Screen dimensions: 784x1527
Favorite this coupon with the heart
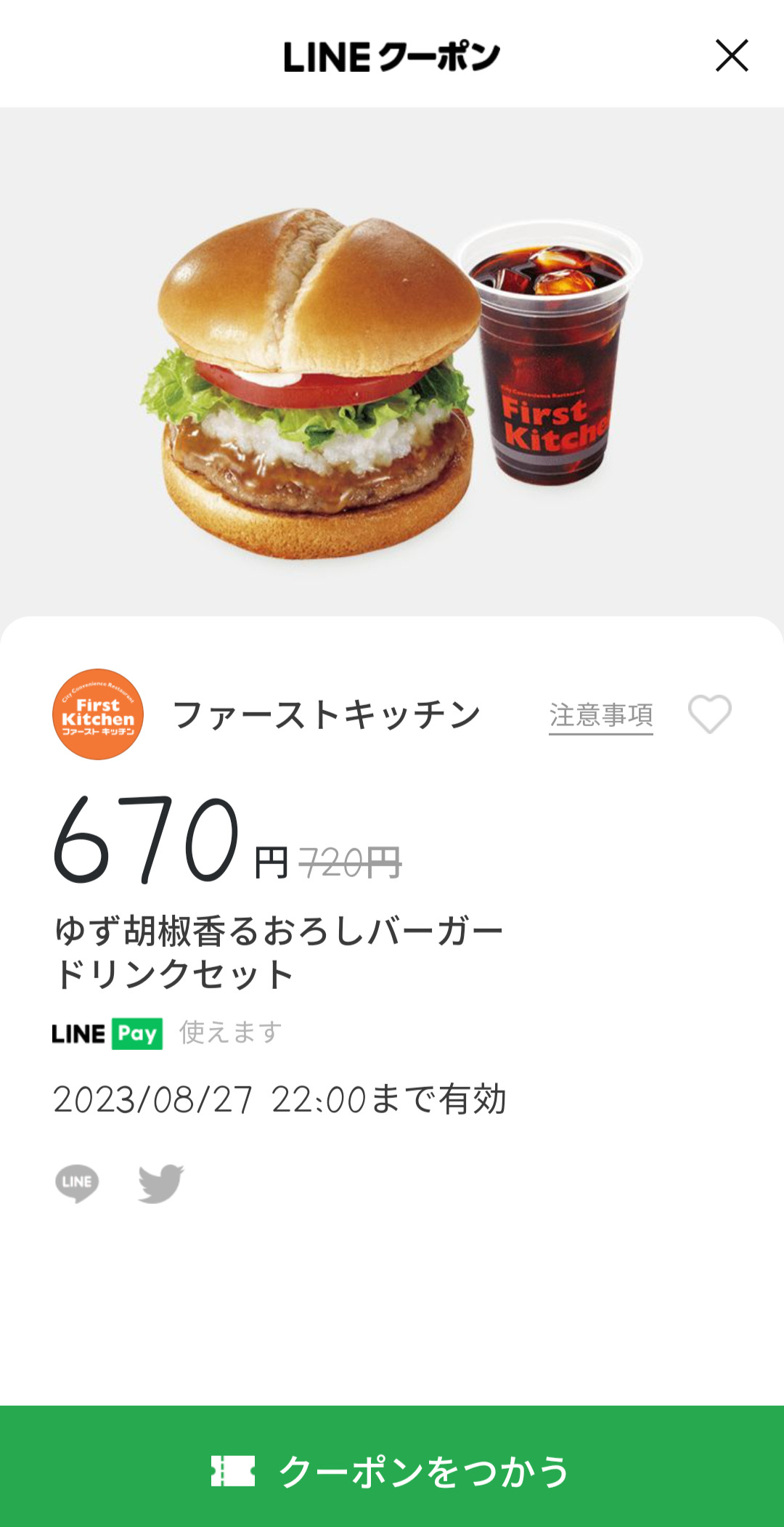(709, 714)
